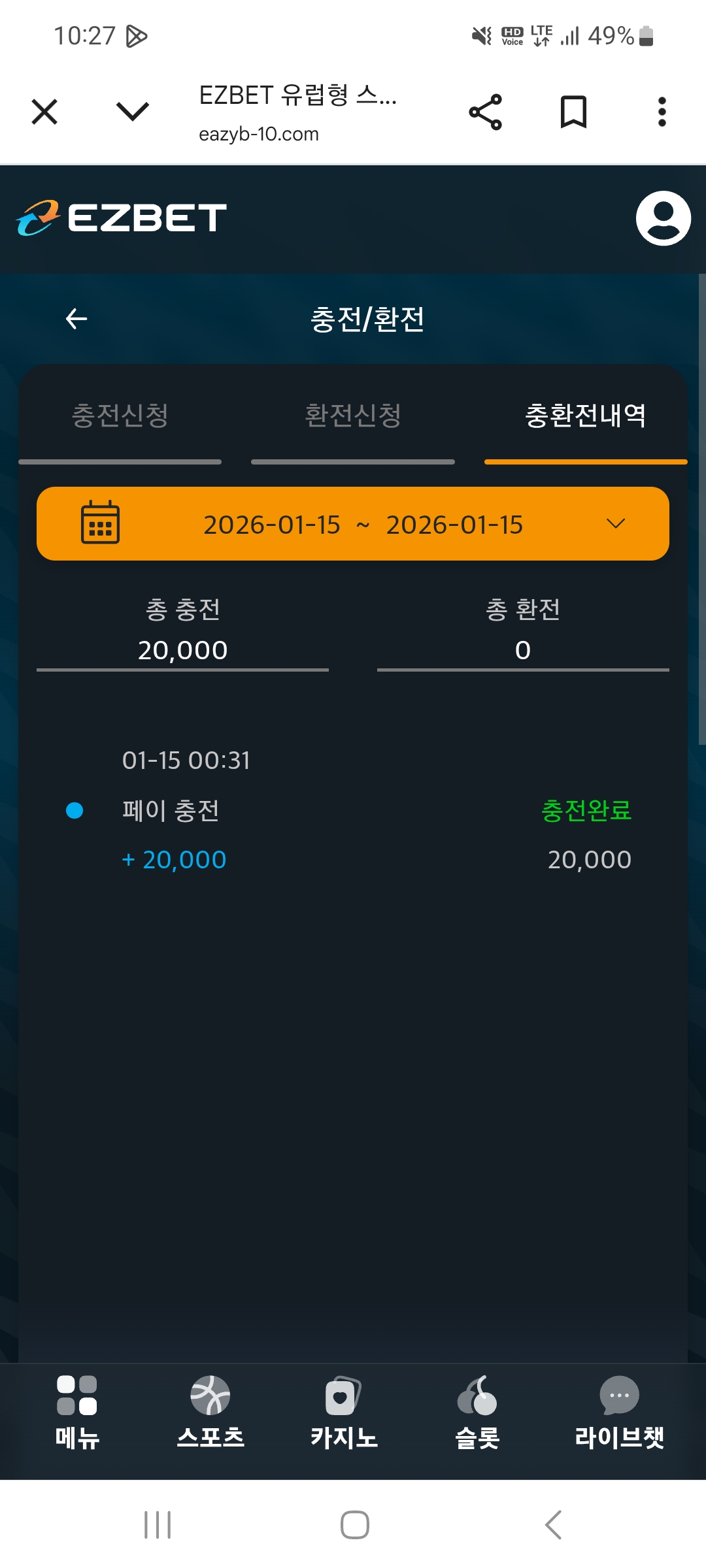Tap the system home button
The image size is (706, 1568).
click(x=354, y=1525)
